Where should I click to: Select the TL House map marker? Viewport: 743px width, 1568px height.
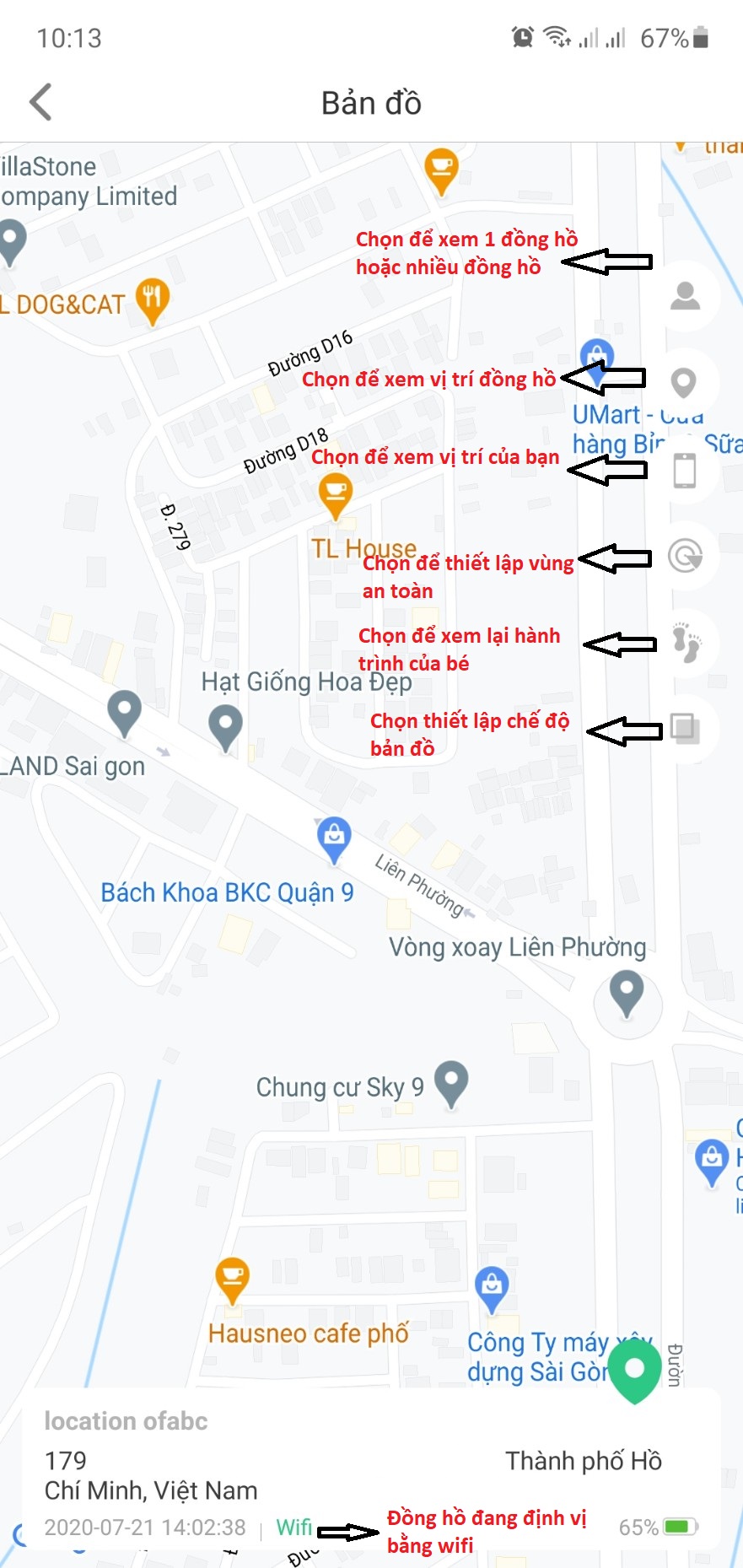tap(336, 494)
